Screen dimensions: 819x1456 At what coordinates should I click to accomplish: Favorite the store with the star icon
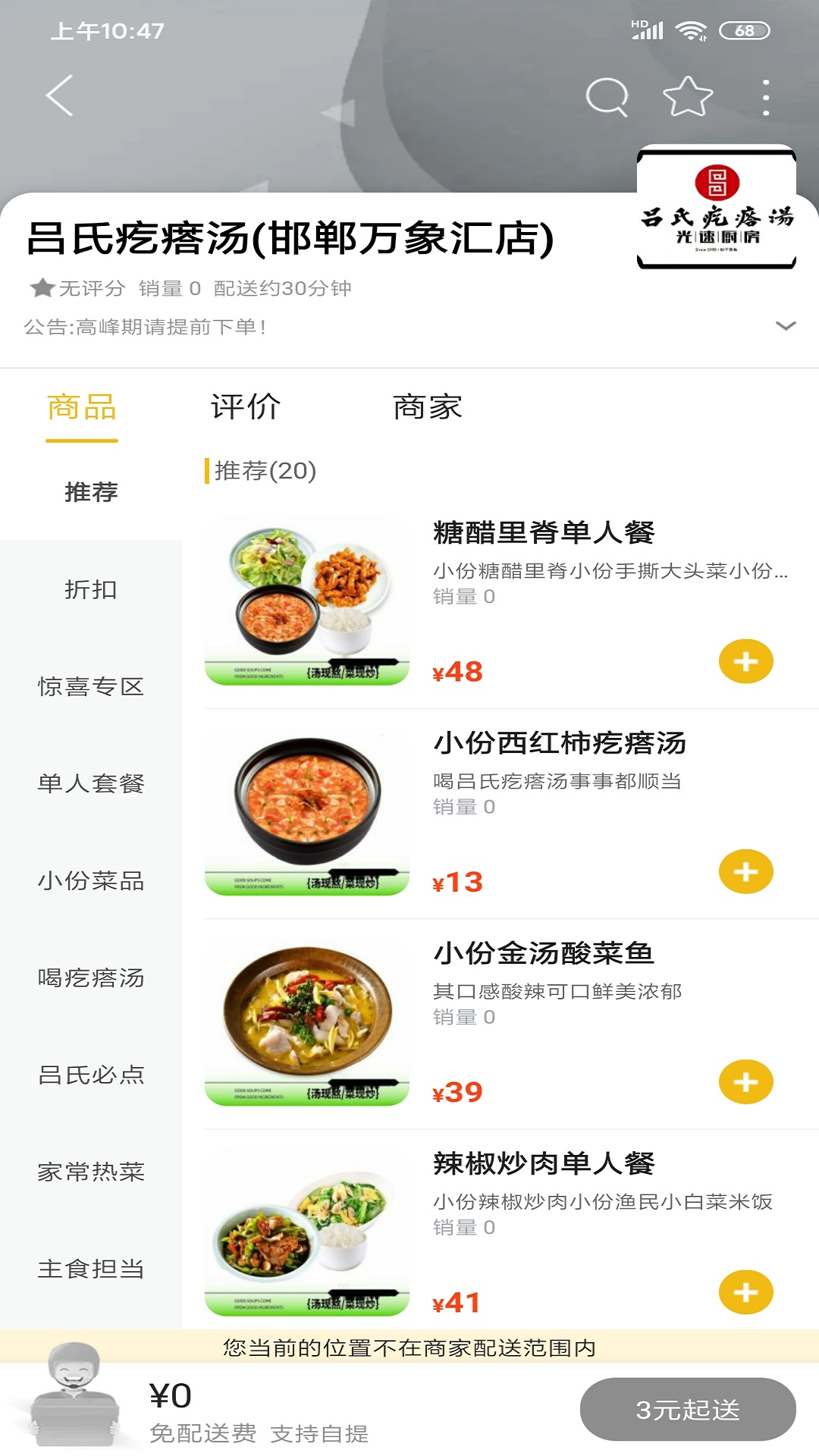(685, 95)
